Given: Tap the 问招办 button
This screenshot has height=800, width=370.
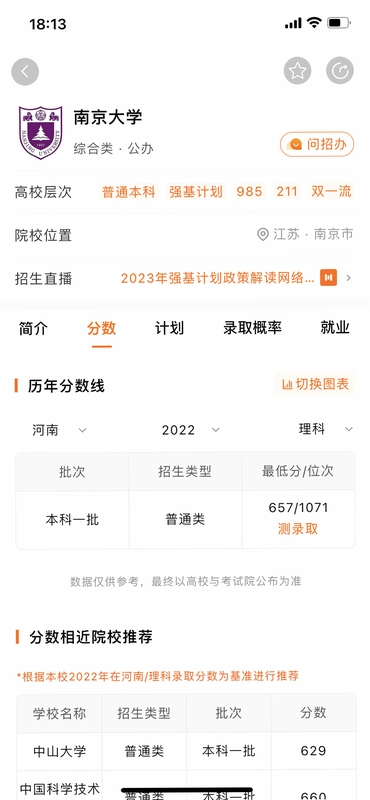Looking at the screenshot, I should (317, 144).
